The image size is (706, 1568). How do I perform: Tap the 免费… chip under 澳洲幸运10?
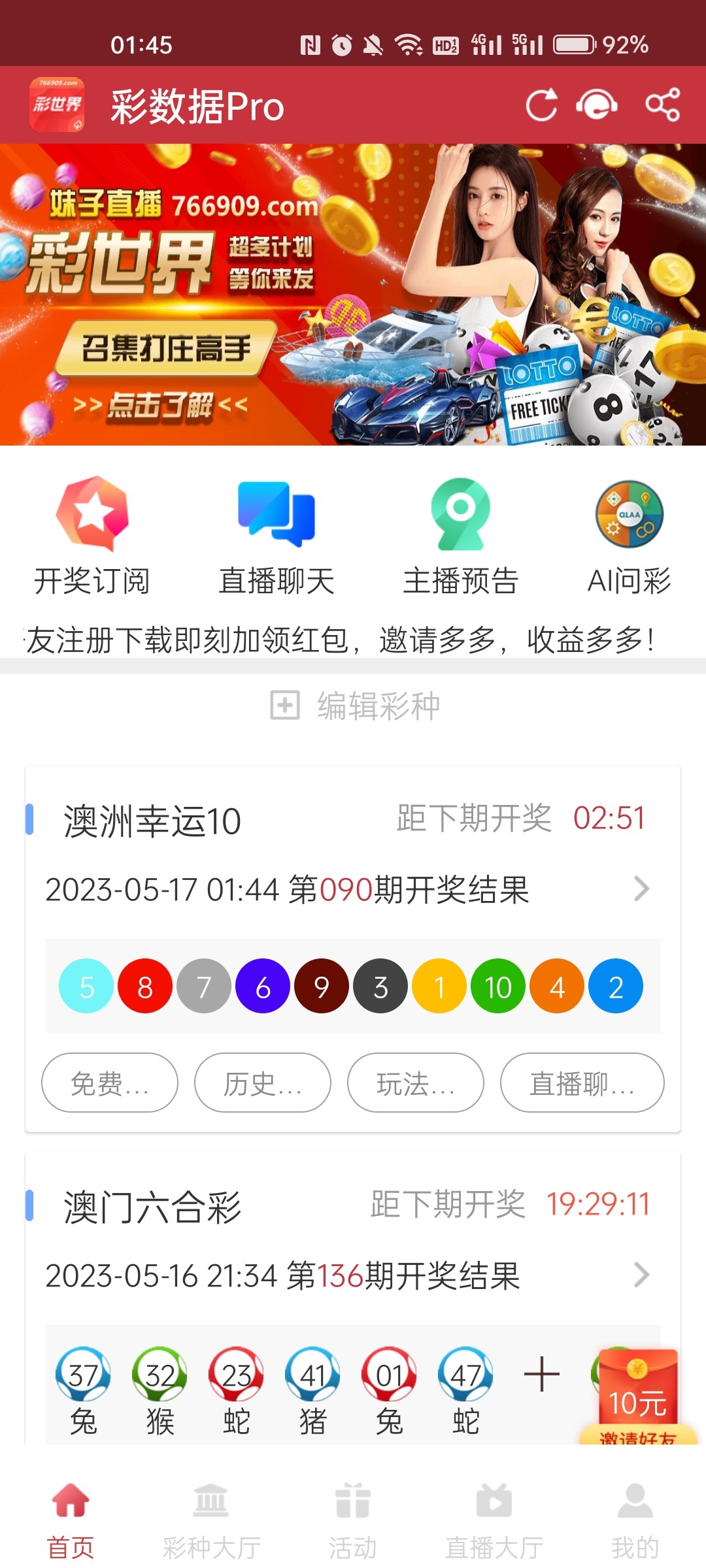pyautogui.click(x=110, y=1083)
